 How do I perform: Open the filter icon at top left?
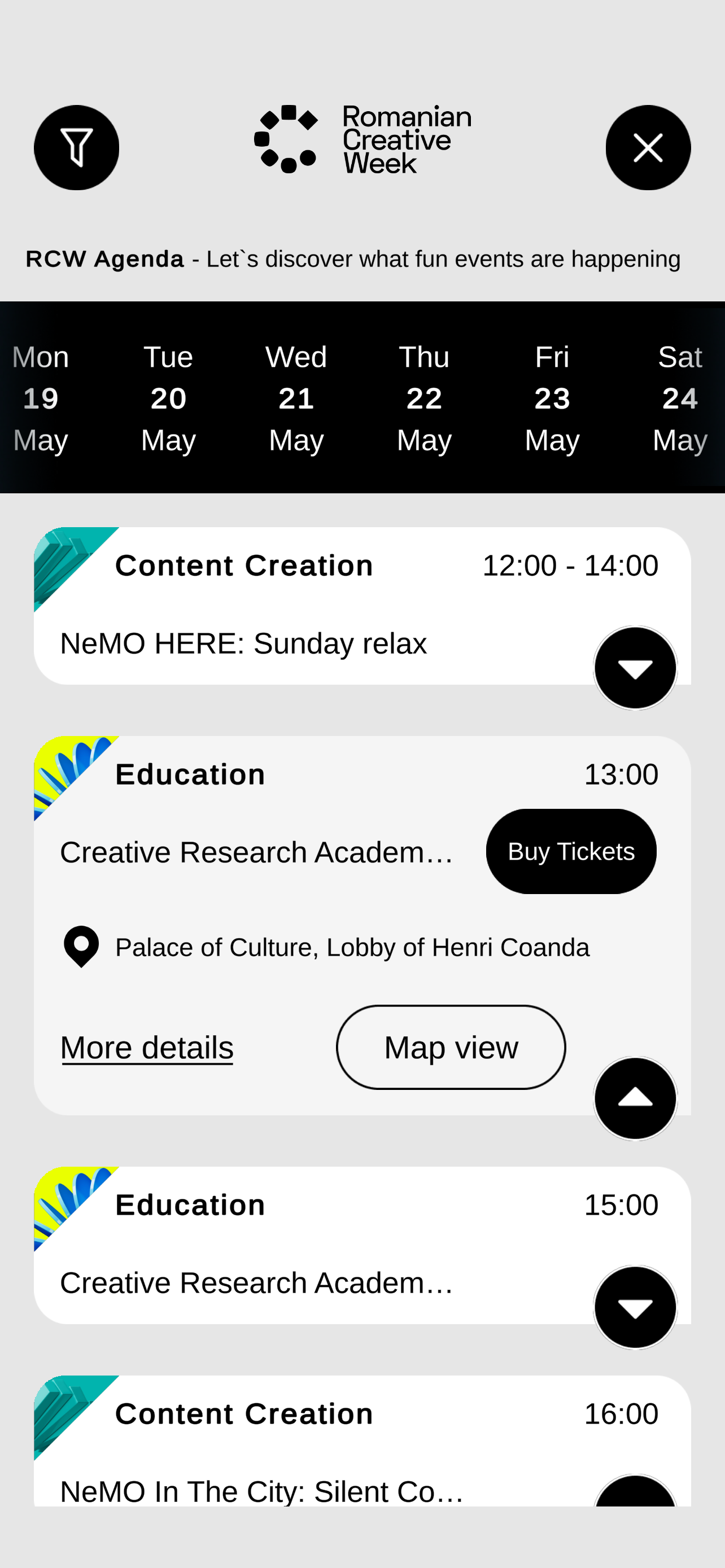click(x=76, y=147)
